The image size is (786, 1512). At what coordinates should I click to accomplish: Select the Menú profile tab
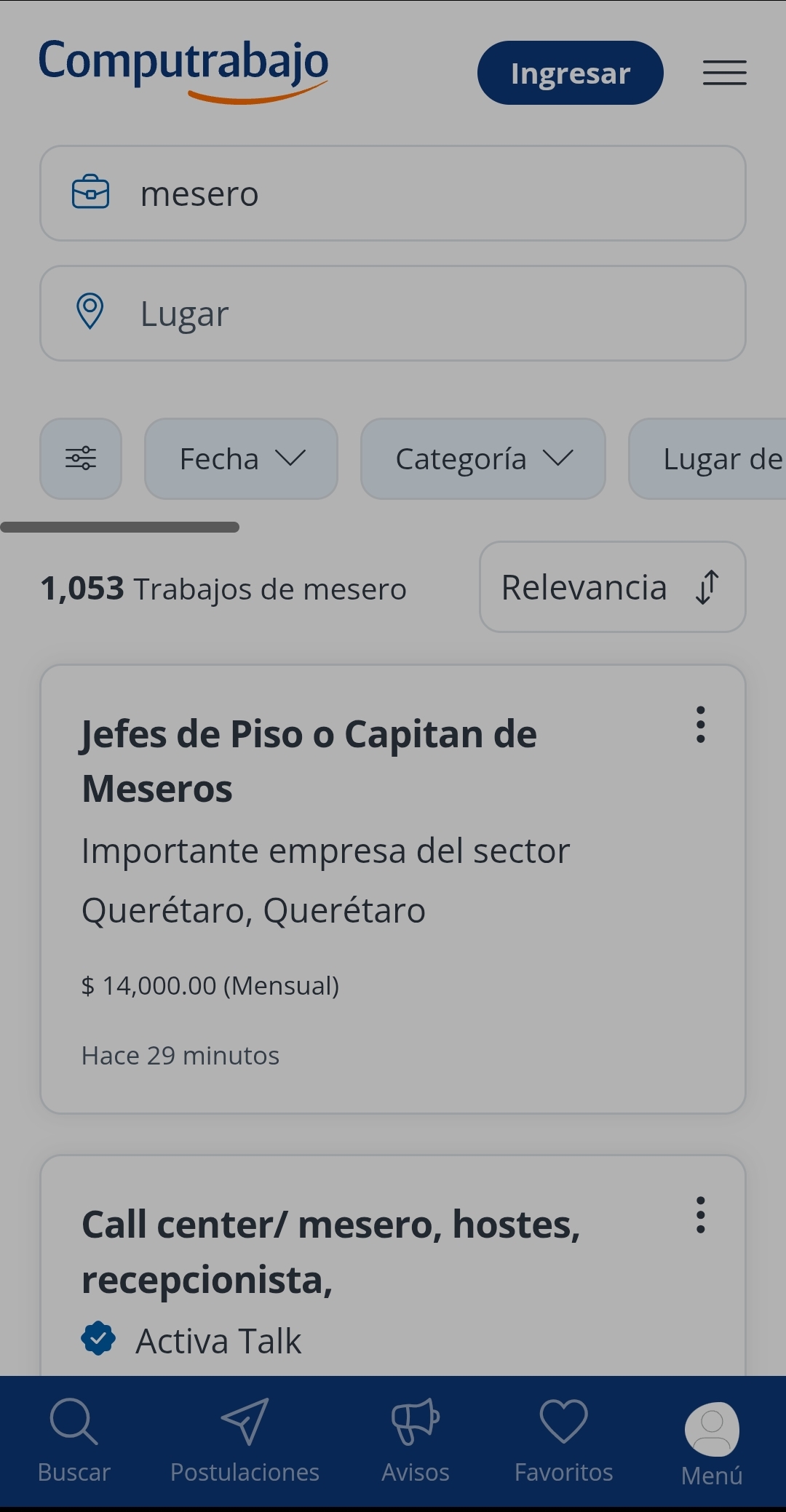point(712,1444)
